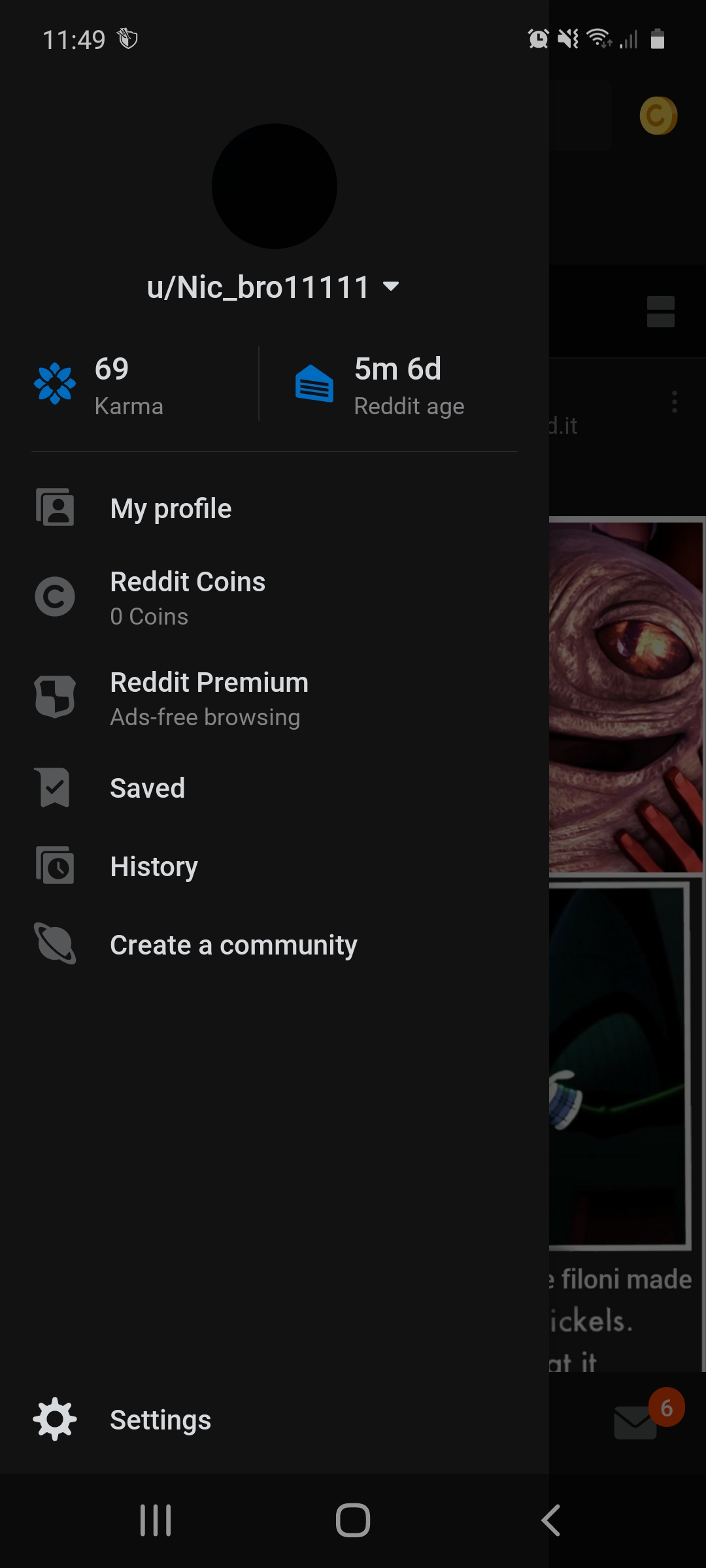
Task: Open Settings
Action: [160, 1420]
